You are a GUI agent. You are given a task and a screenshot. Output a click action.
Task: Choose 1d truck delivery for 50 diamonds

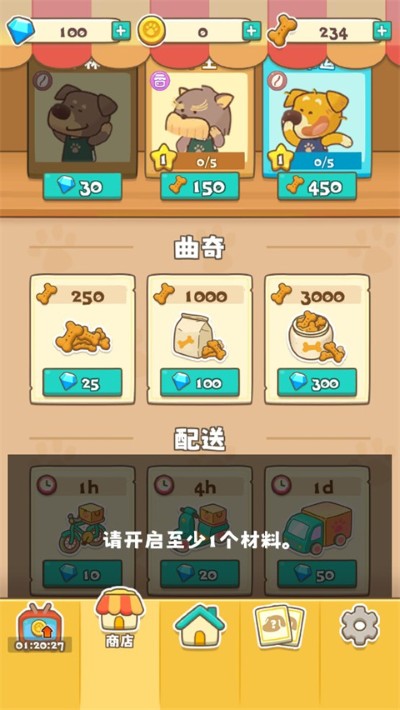pyautogui.click(x=317, y=574)
